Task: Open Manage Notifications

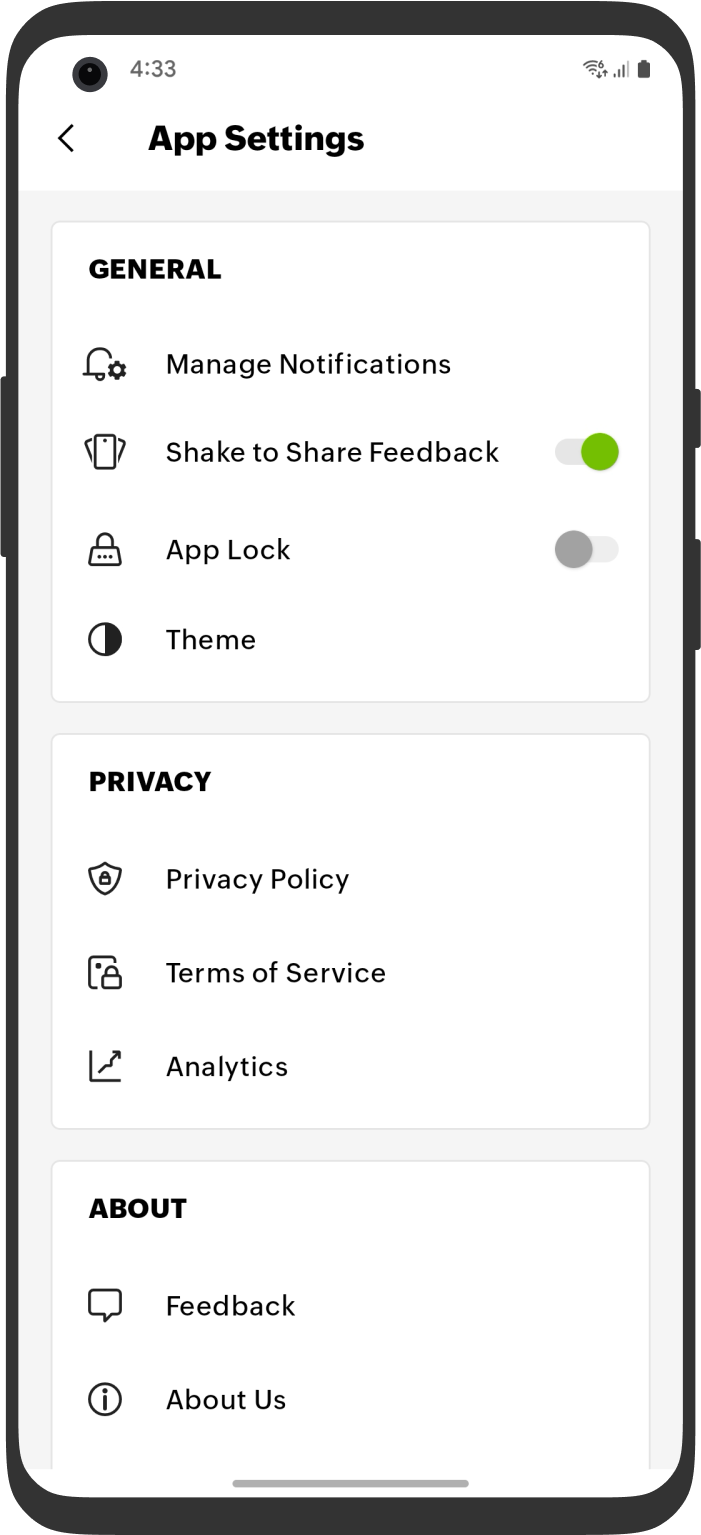Action: click(x=308, y=365)
